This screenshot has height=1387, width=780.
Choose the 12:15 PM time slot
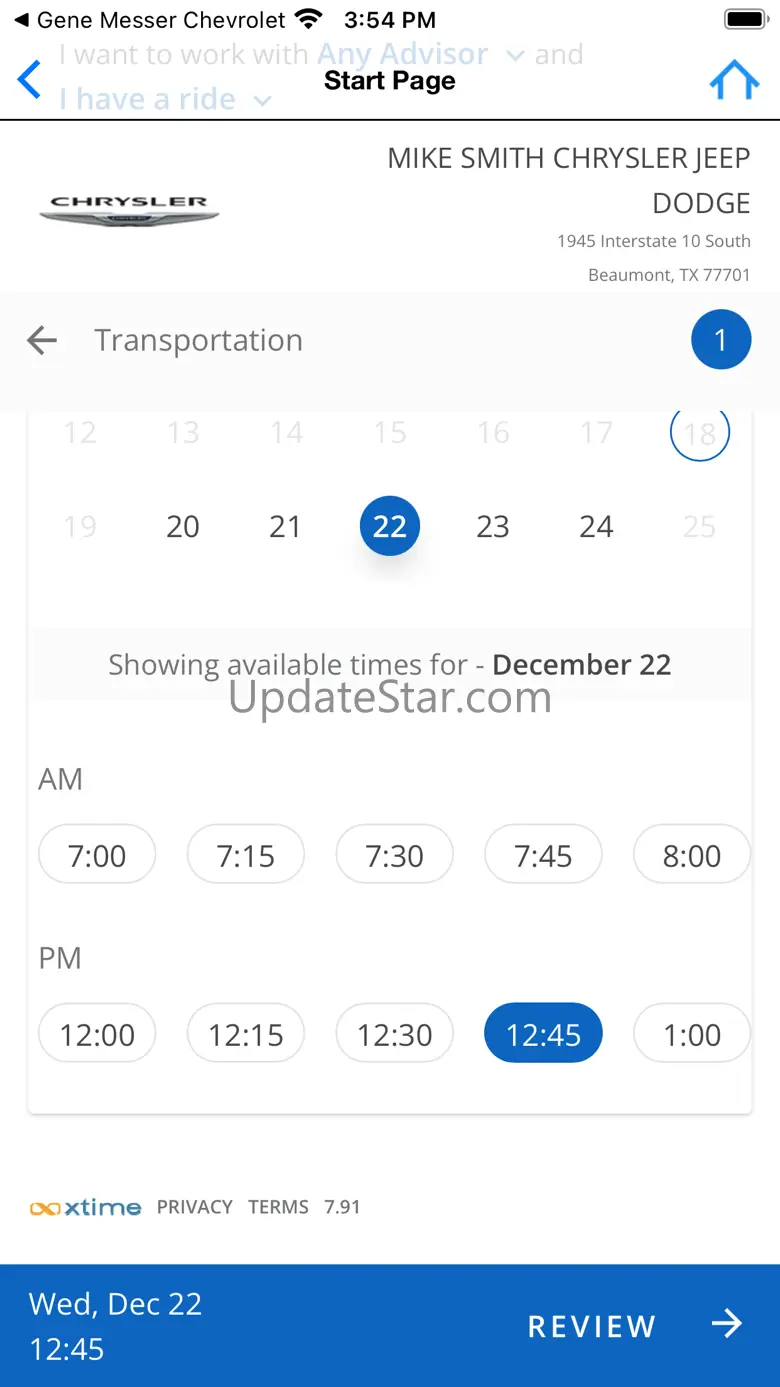(x=246, y=1035)
